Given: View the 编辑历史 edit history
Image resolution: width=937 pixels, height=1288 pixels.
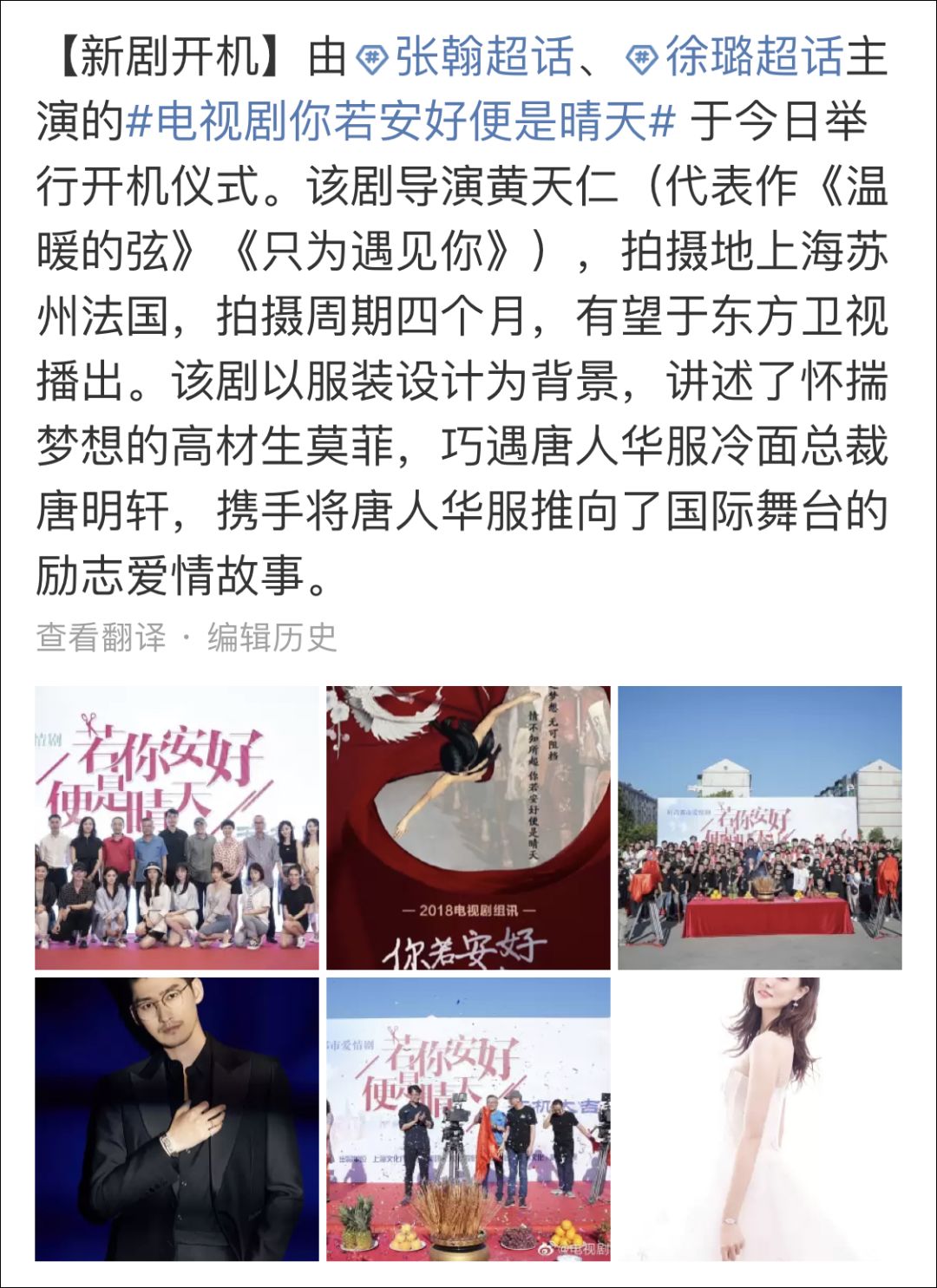Looking at the screenshot, I should [272, 637].
